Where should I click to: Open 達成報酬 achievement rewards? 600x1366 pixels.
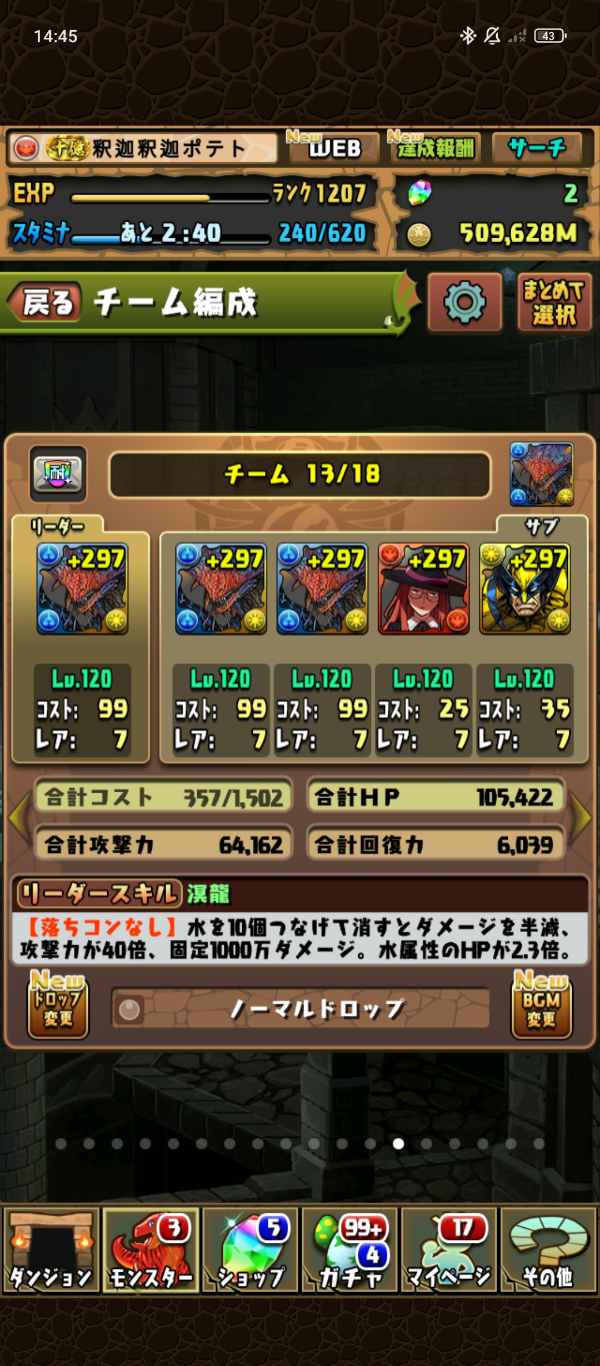click(433, 148)
